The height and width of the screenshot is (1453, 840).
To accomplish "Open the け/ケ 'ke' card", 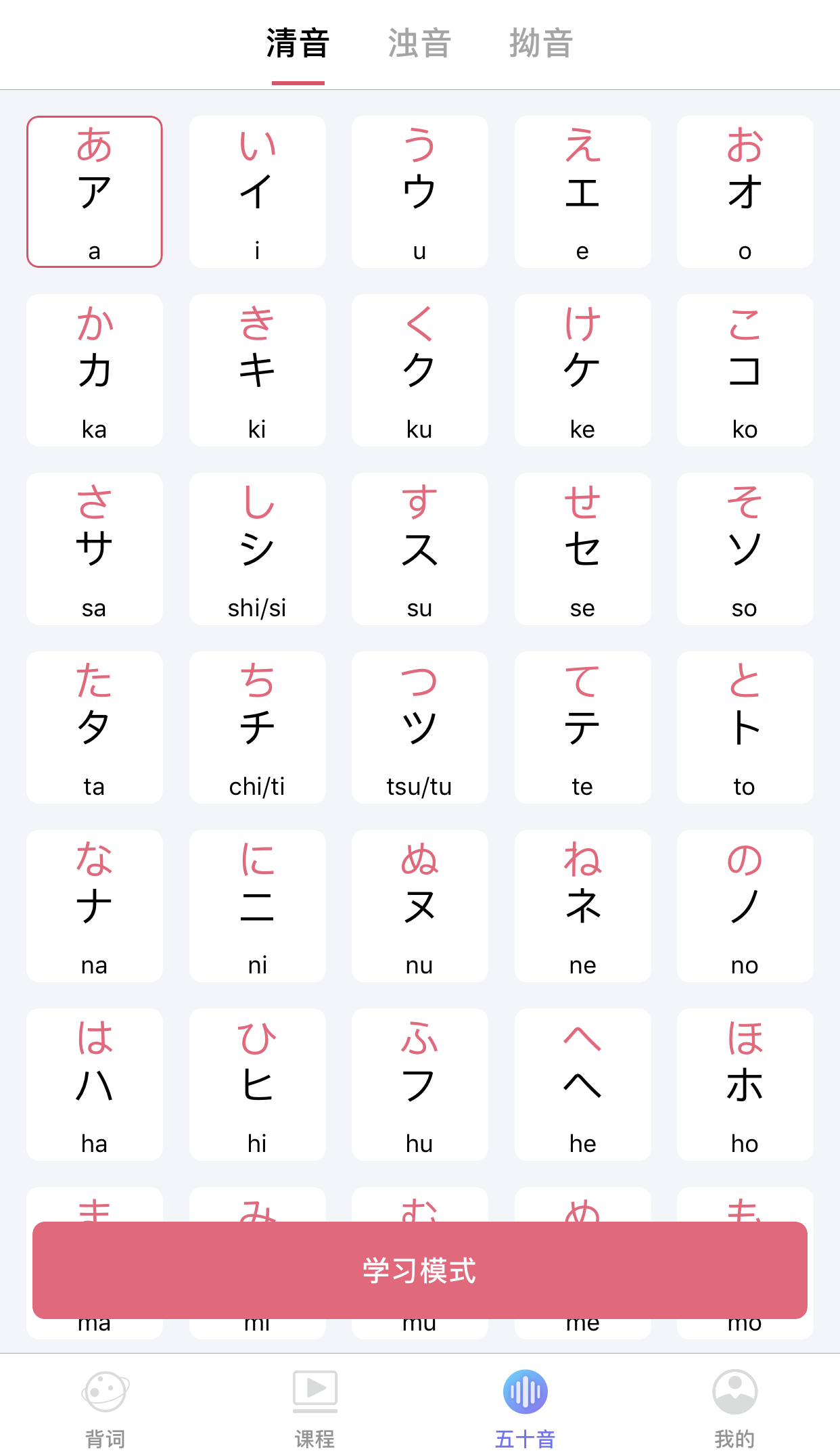I will (x=582, y=370).
